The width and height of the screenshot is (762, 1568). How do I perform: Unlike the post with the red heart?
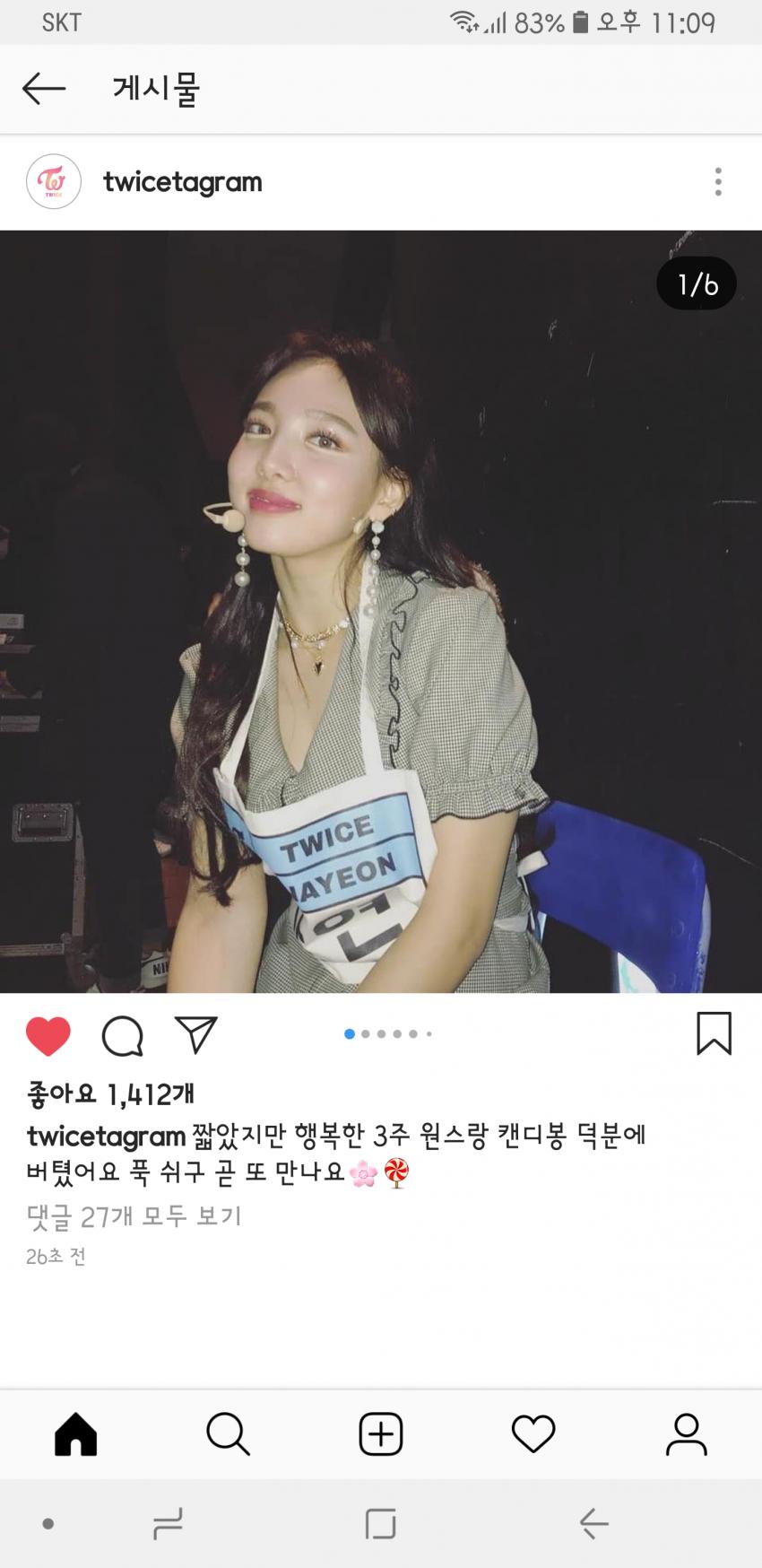pos(48,1036)
